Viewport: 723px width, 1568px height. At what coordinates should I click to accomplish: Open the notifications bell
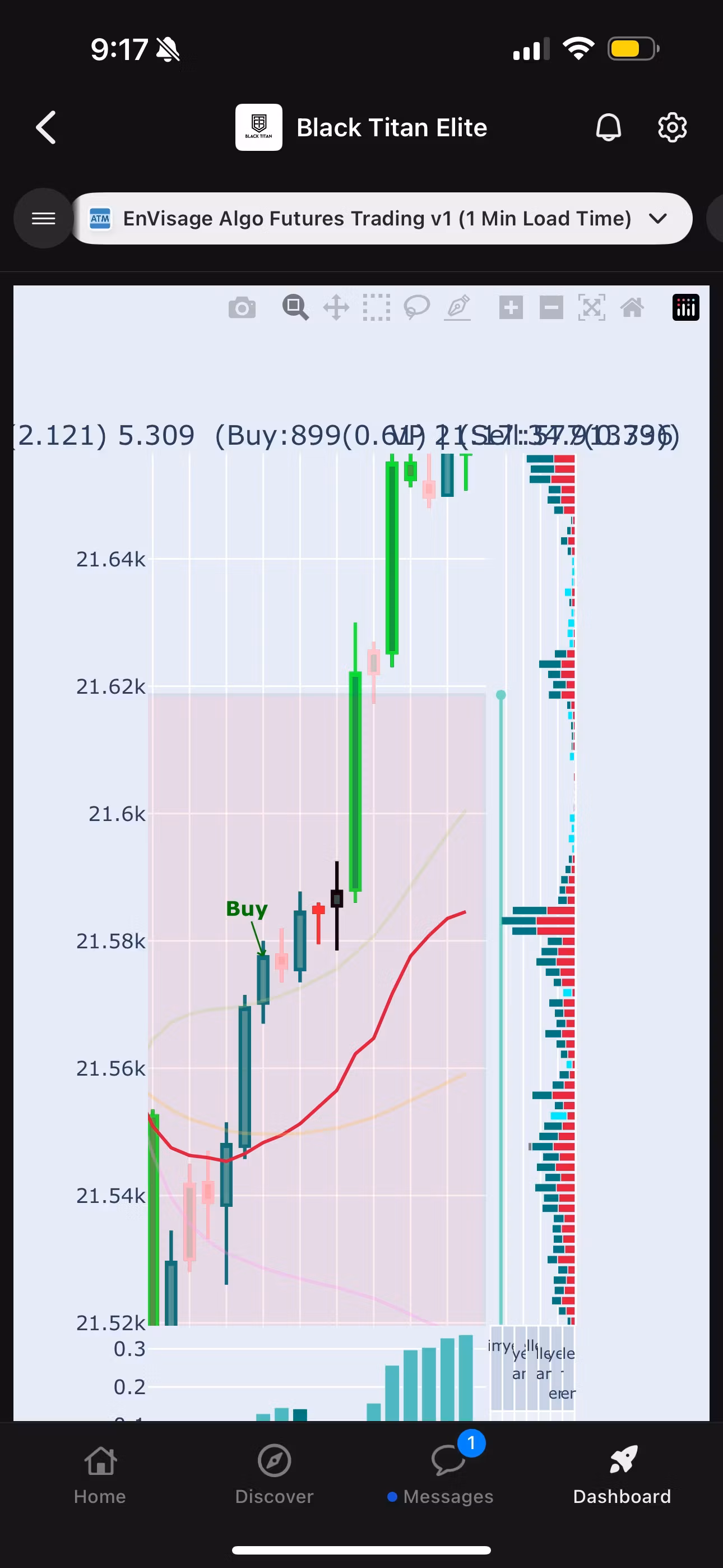pos(608,127)
